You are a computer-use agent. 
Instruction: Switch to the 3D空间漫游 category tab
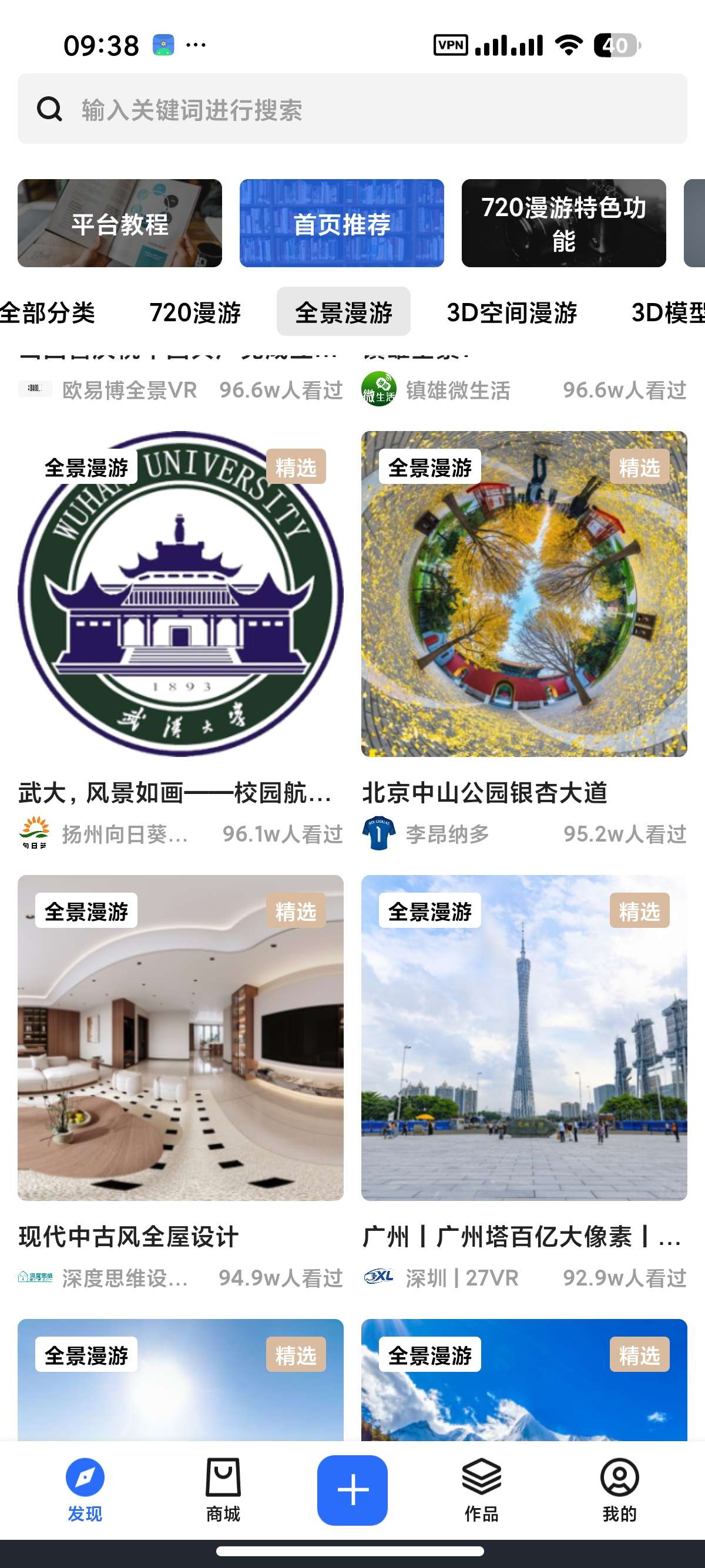pos(513,312)
